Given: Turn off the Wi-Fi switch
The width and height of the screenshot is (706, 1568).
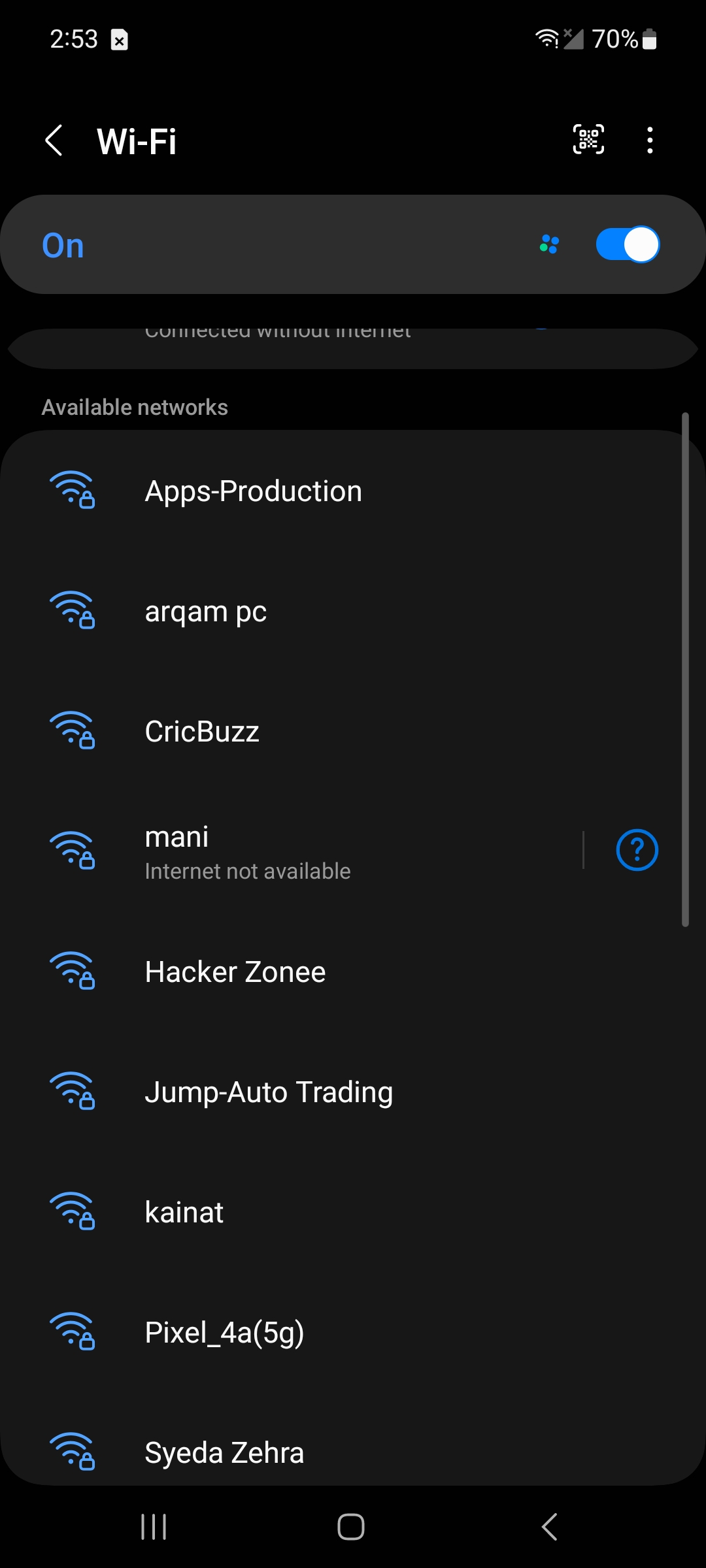Looking at the screenshot, I should tap(627, 245).
